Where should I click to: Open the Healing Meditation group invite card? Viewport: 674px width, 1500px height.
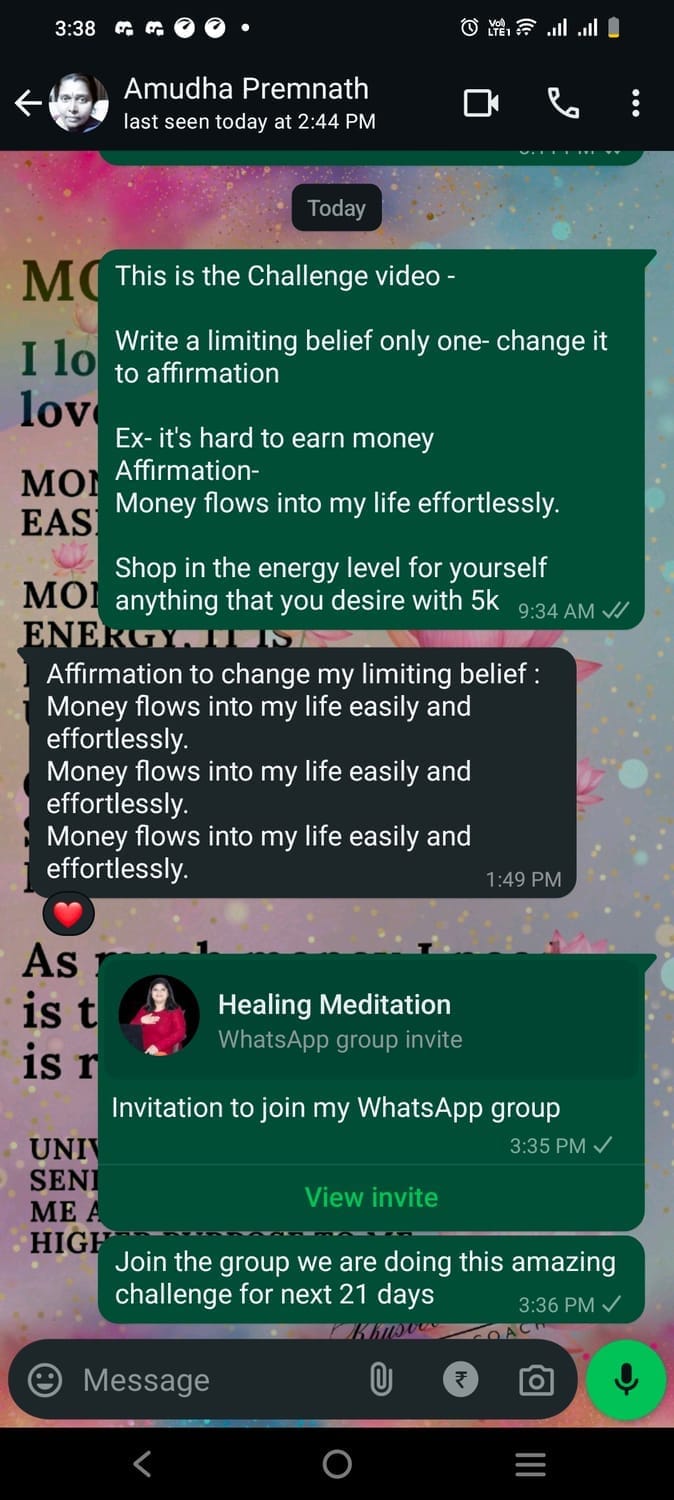[371, 1022]
